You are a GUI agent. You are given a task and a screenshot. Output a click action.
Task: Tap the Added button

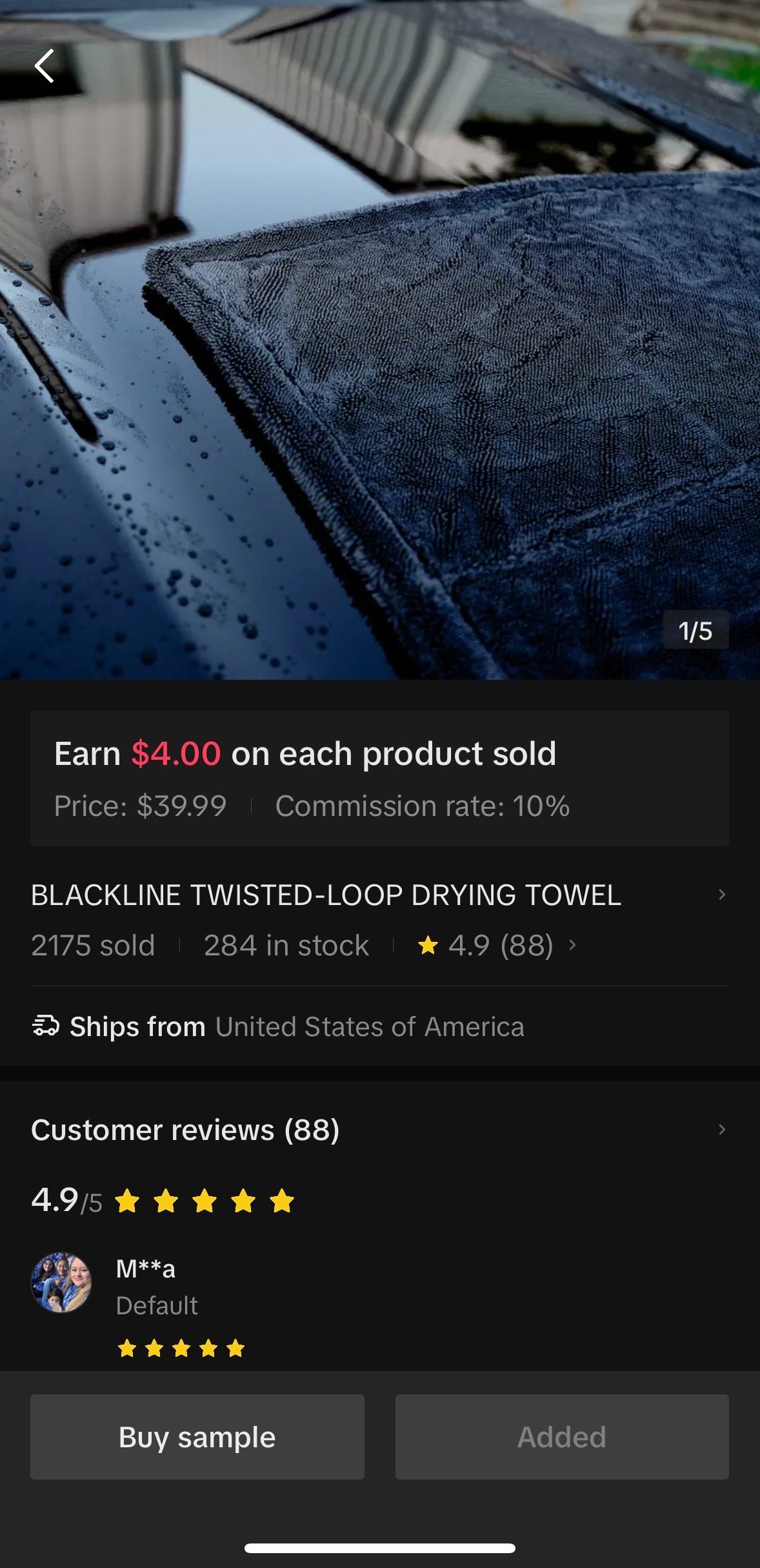561,1437
